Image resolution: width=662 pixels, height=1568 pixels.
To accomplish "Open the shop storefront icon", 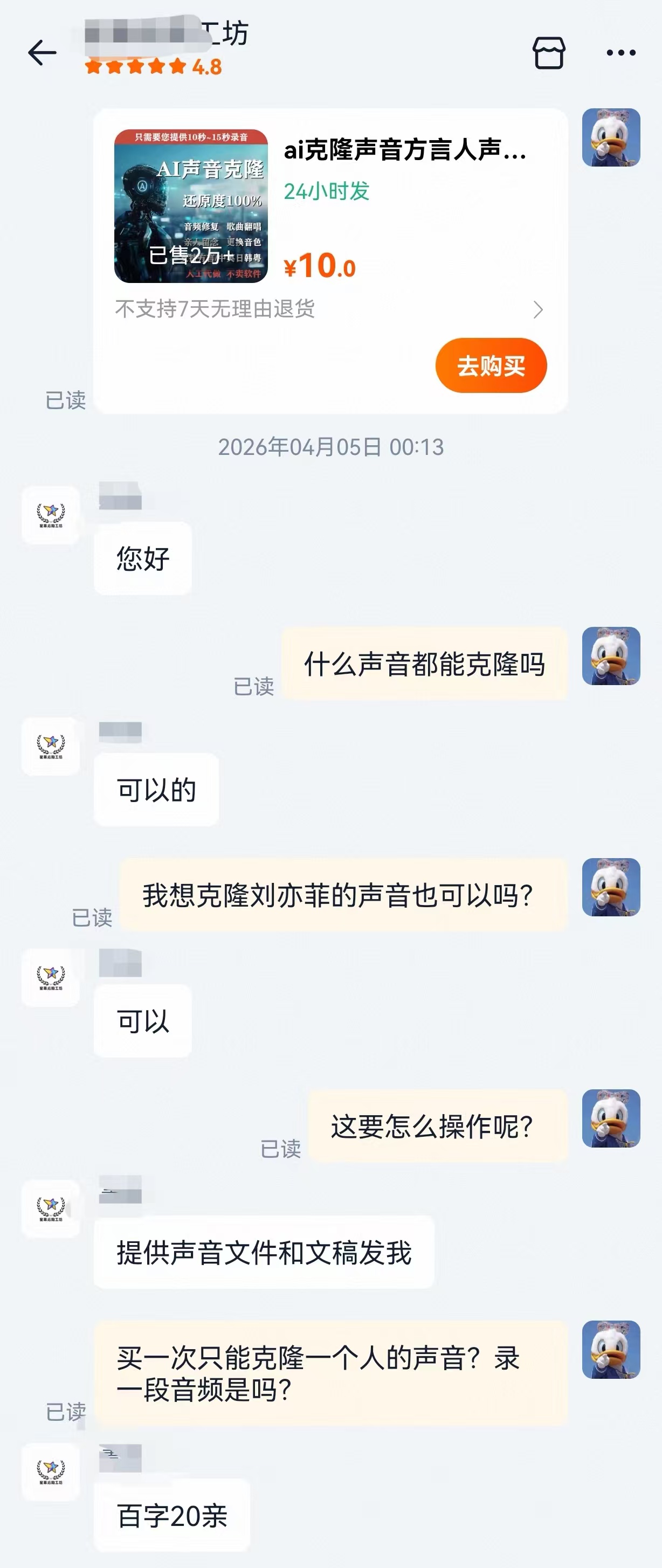I will coord(549,53).
